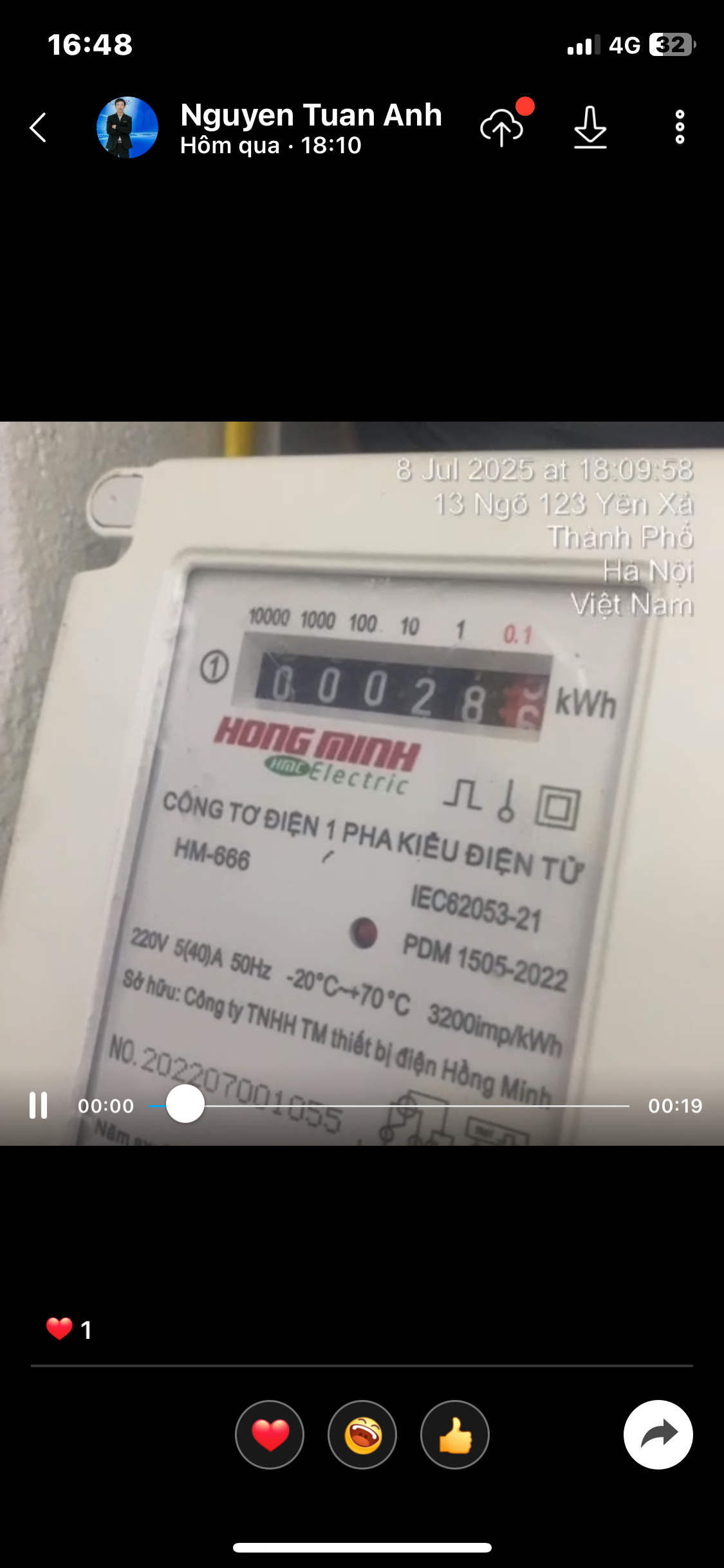Download this video
Image resolution: width=724 pixels, height=1568 pixels.
pos(590,127)
